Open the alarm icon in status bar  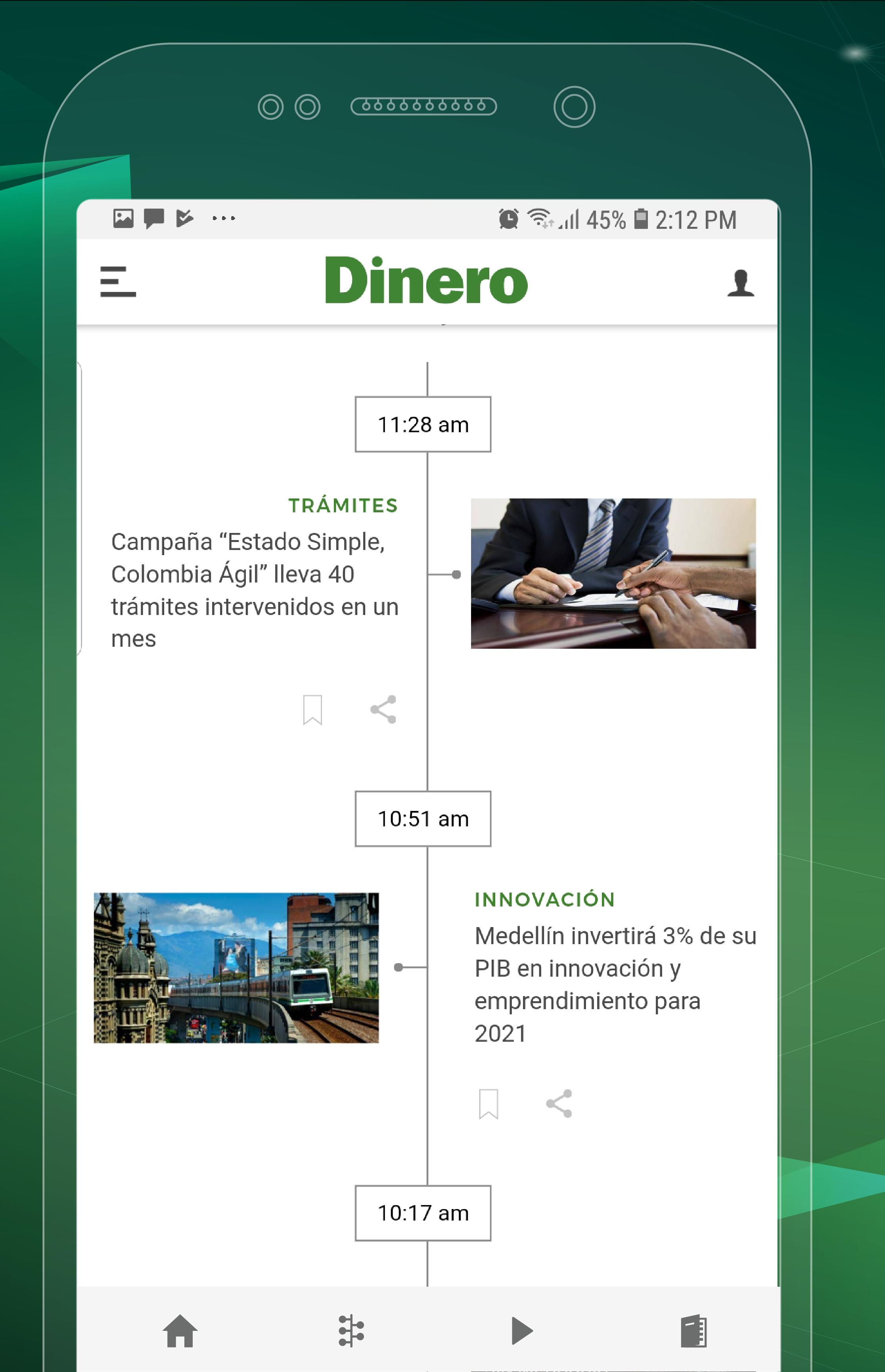[508, 219]
